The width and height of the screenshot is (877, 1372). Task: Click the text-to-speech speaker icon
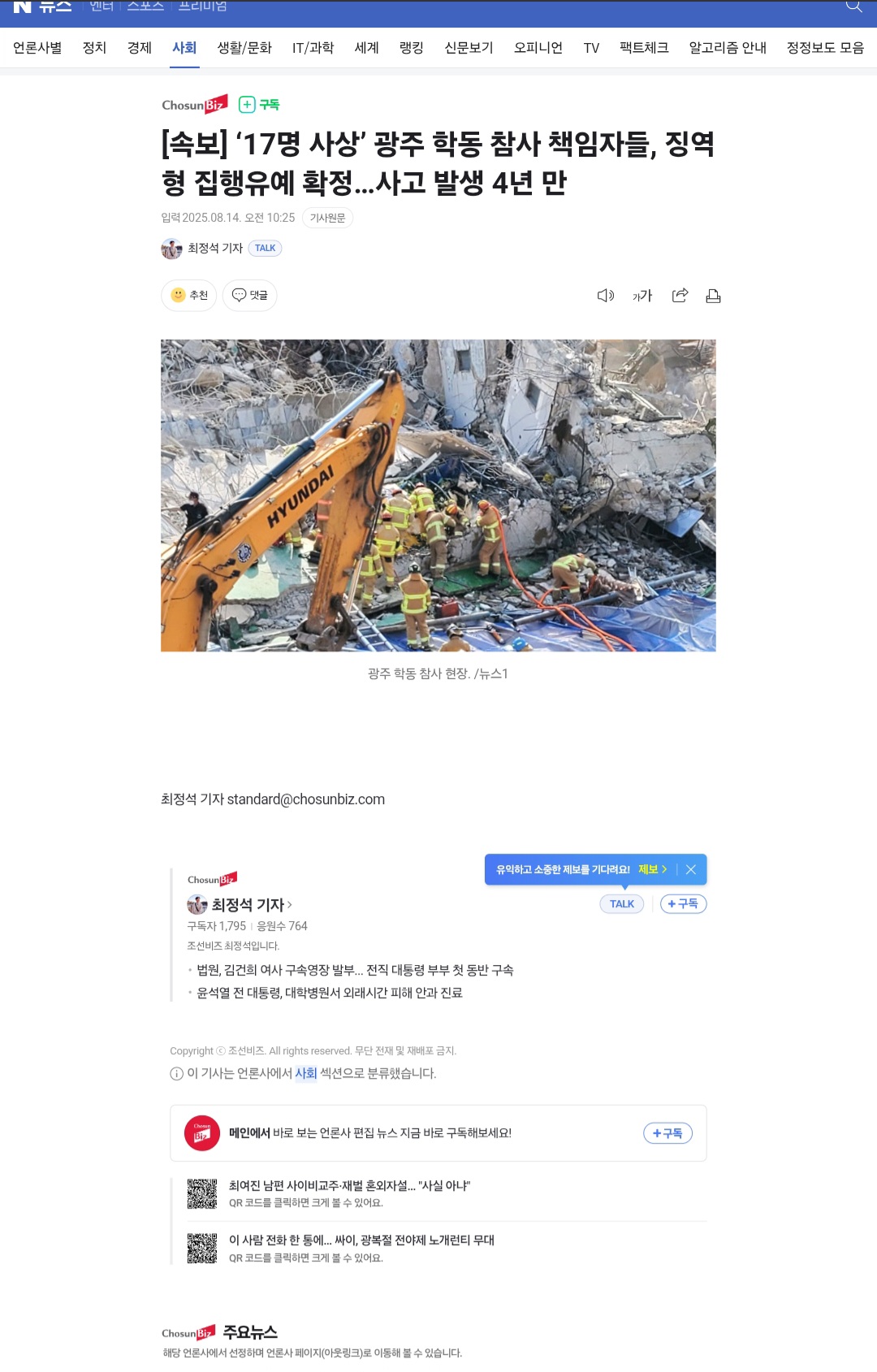[x=605, y=296]
